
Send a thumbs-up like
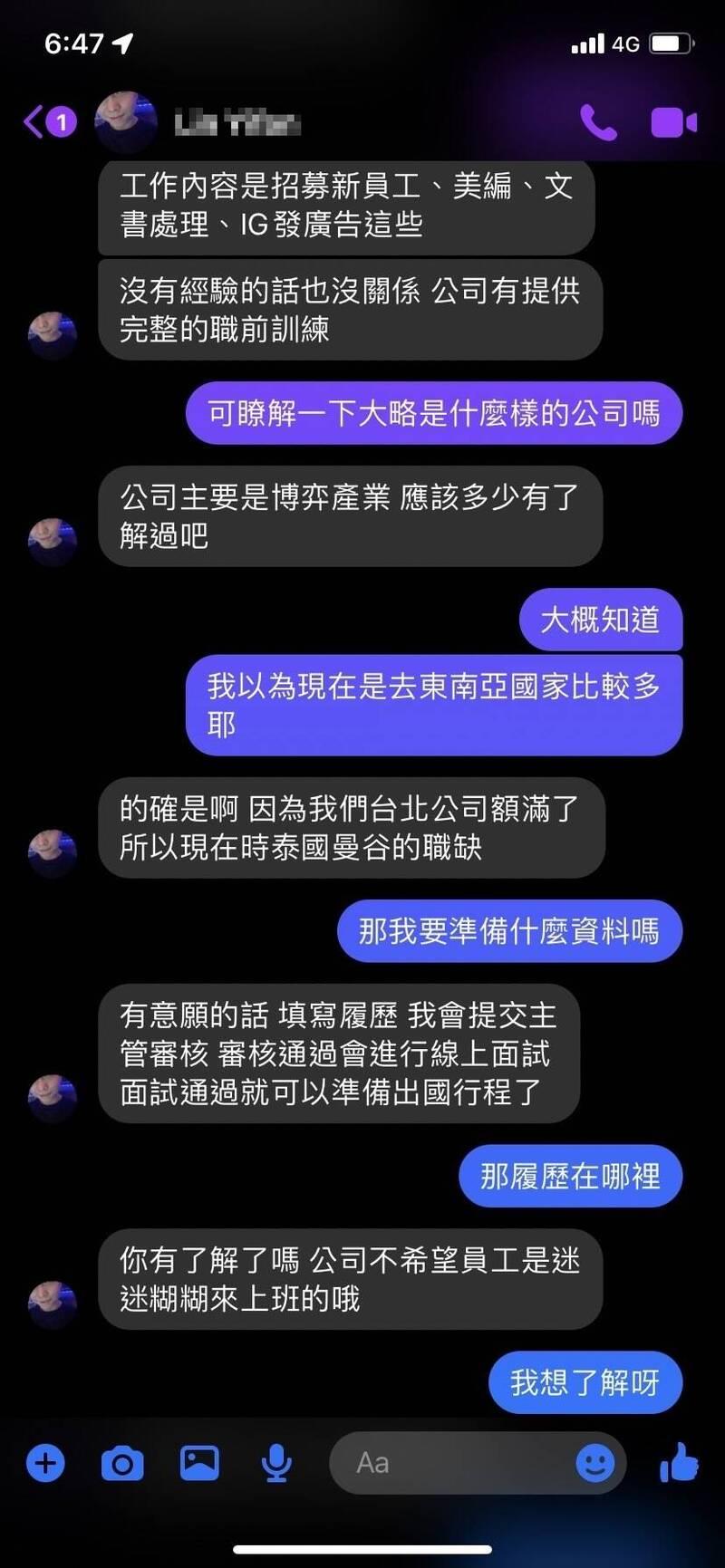point(680,1463)
